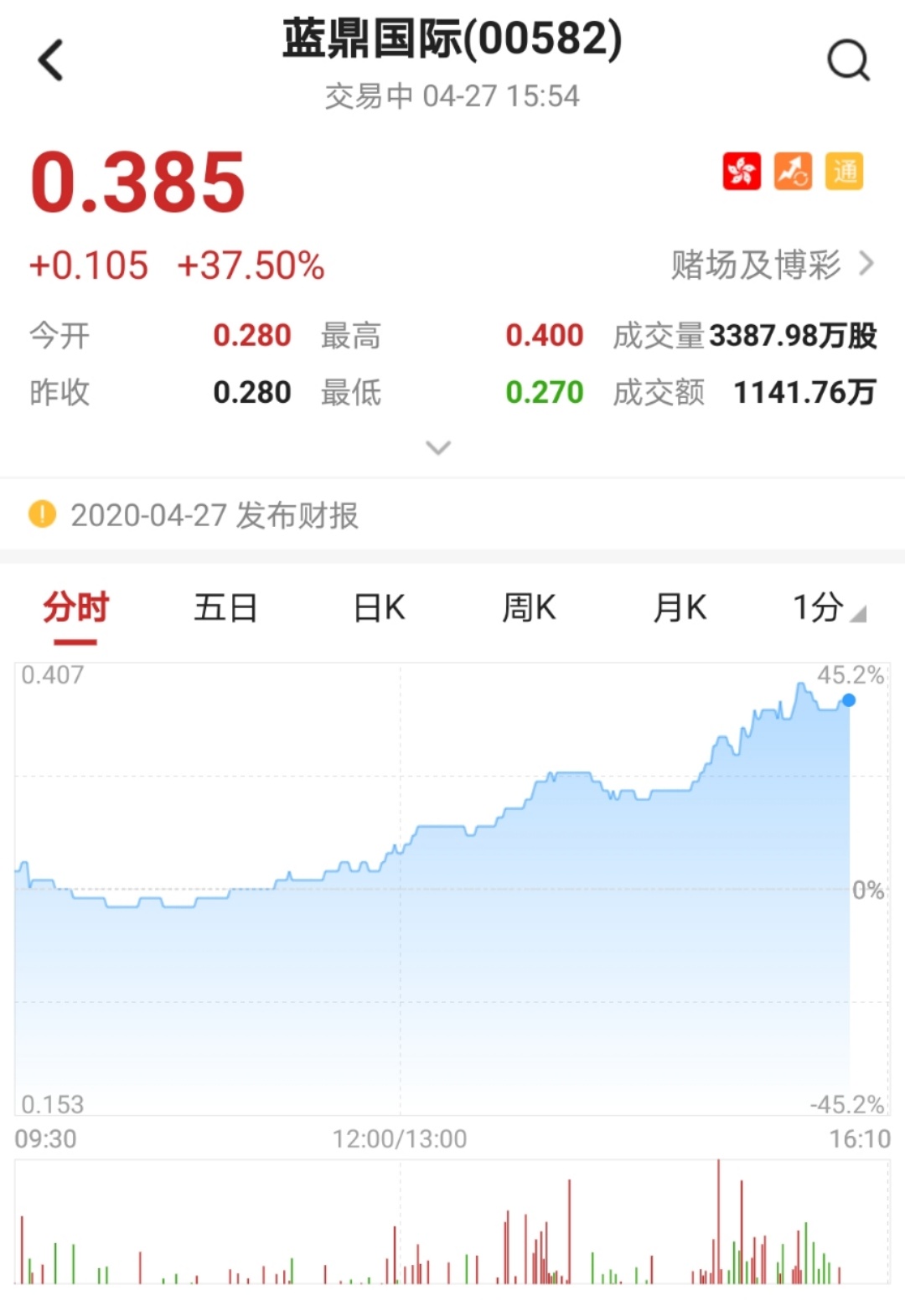Open the 2020-04-27 发布财报 notice

[214, 515]
